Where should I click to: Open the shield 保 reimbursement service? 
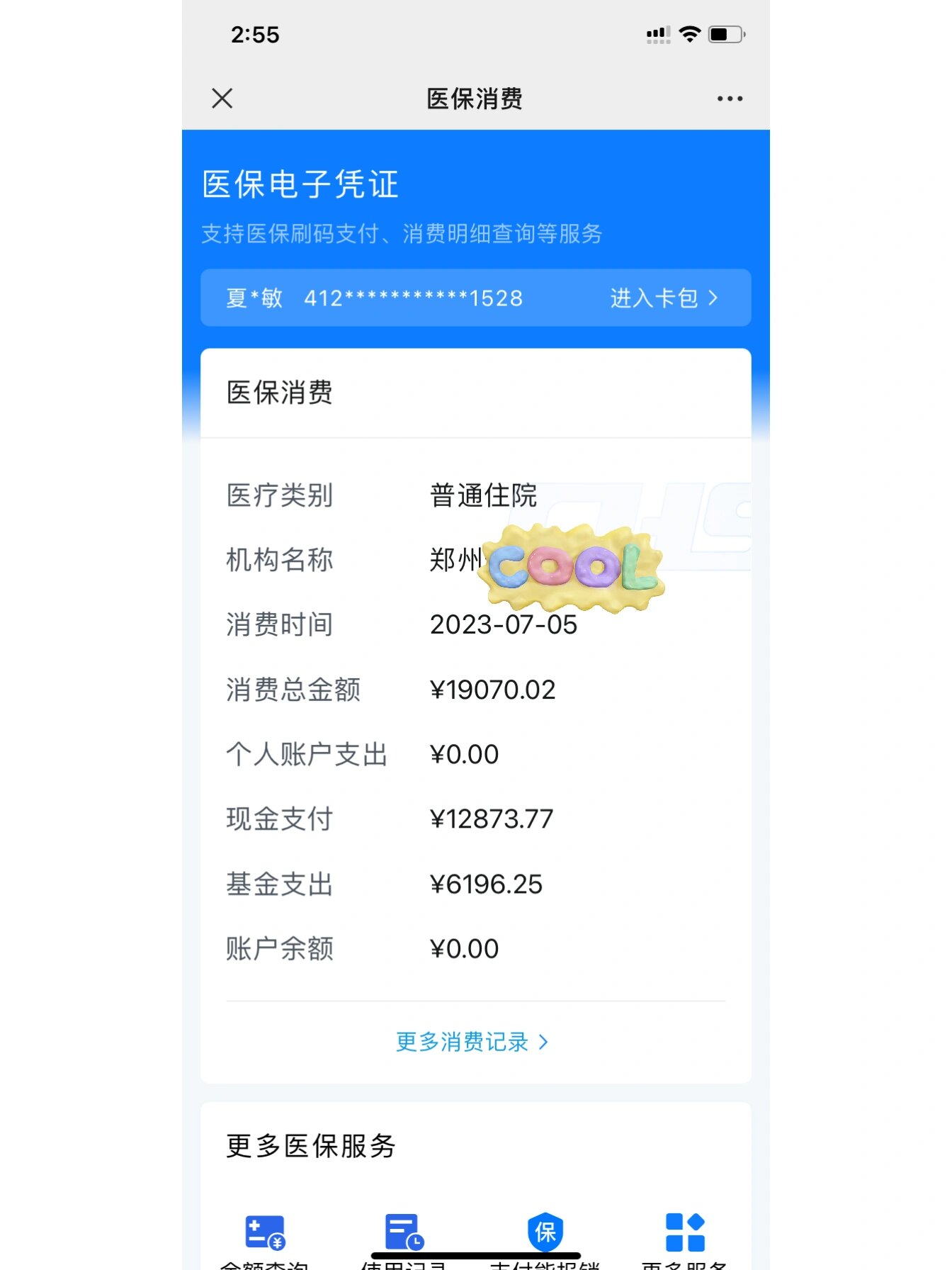click(x=545, y=1232)
